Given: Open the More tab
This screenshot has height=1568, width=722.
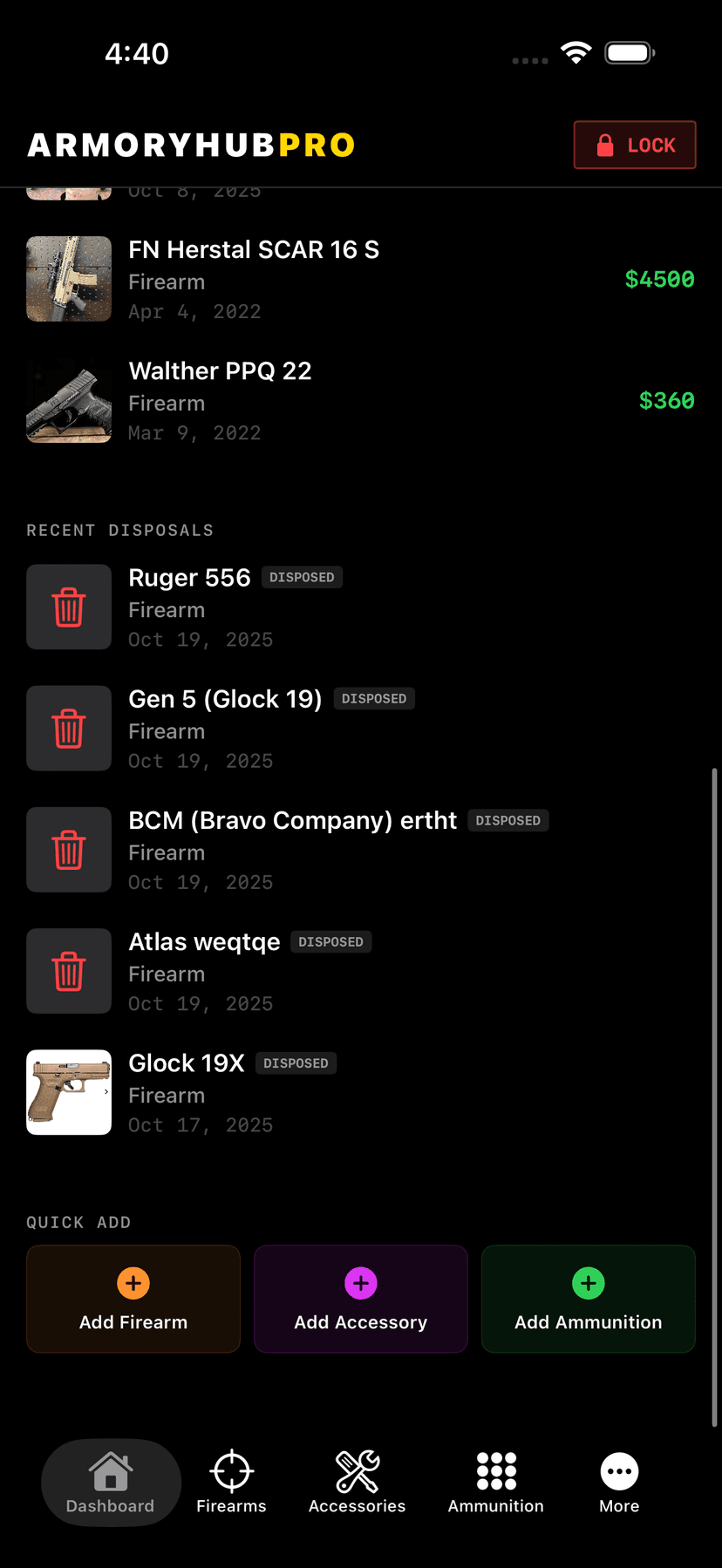Looking at the screenshot, I should (x=619, y=1483).
